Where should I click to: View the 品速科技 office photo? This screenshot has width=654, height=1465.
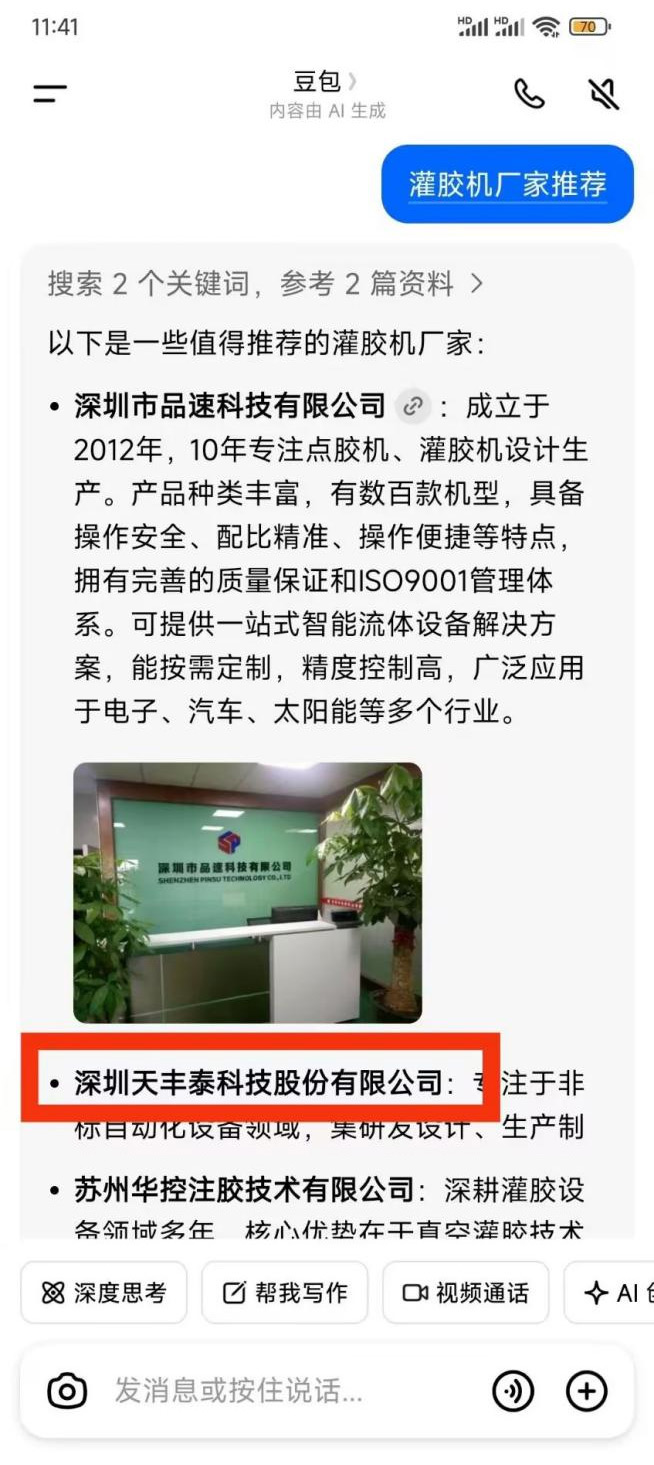pyautogui.click(x=247, y=892)
